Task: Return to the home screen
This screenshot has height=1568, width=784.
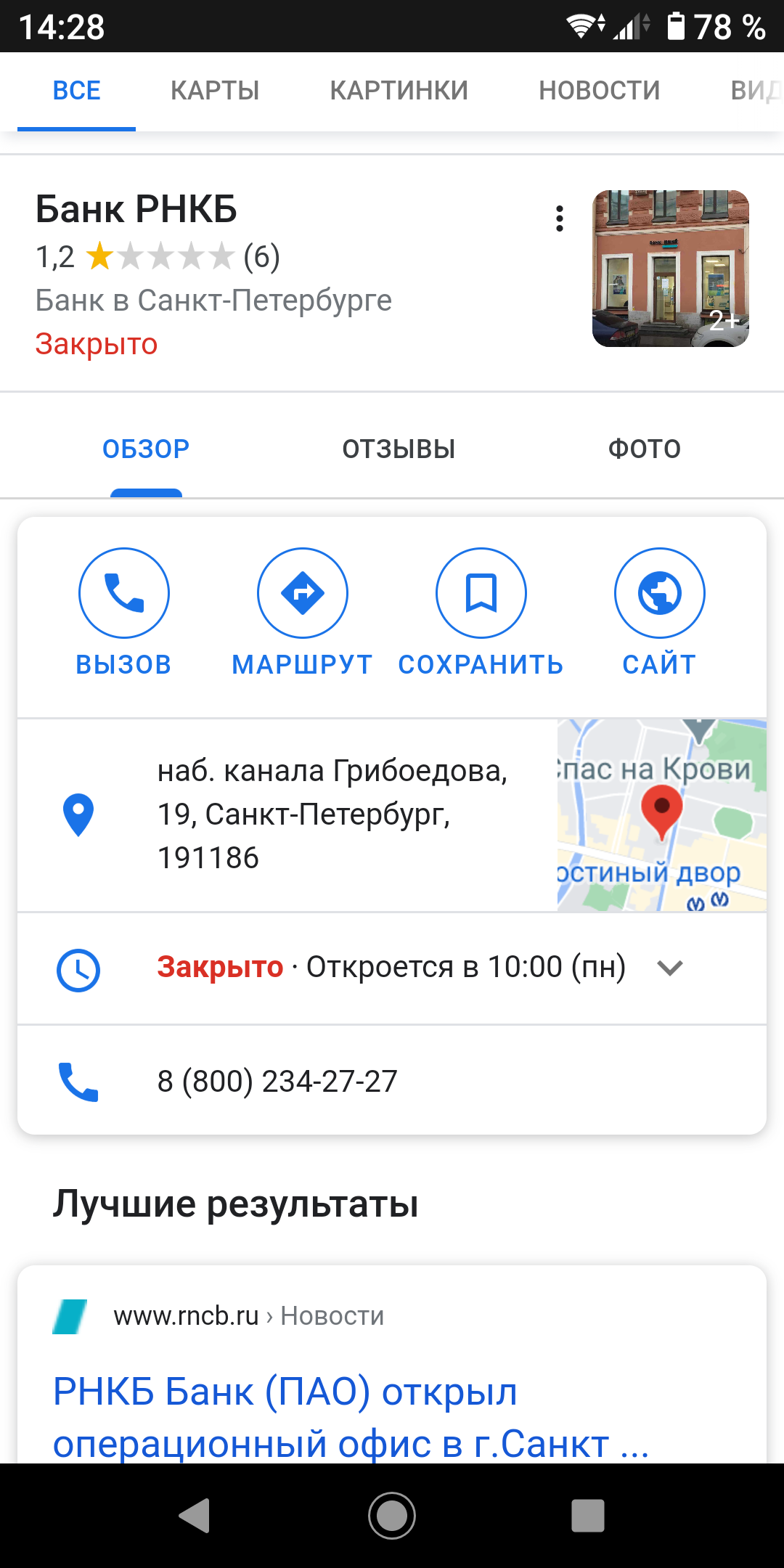Action: [x=392, y=1516]
